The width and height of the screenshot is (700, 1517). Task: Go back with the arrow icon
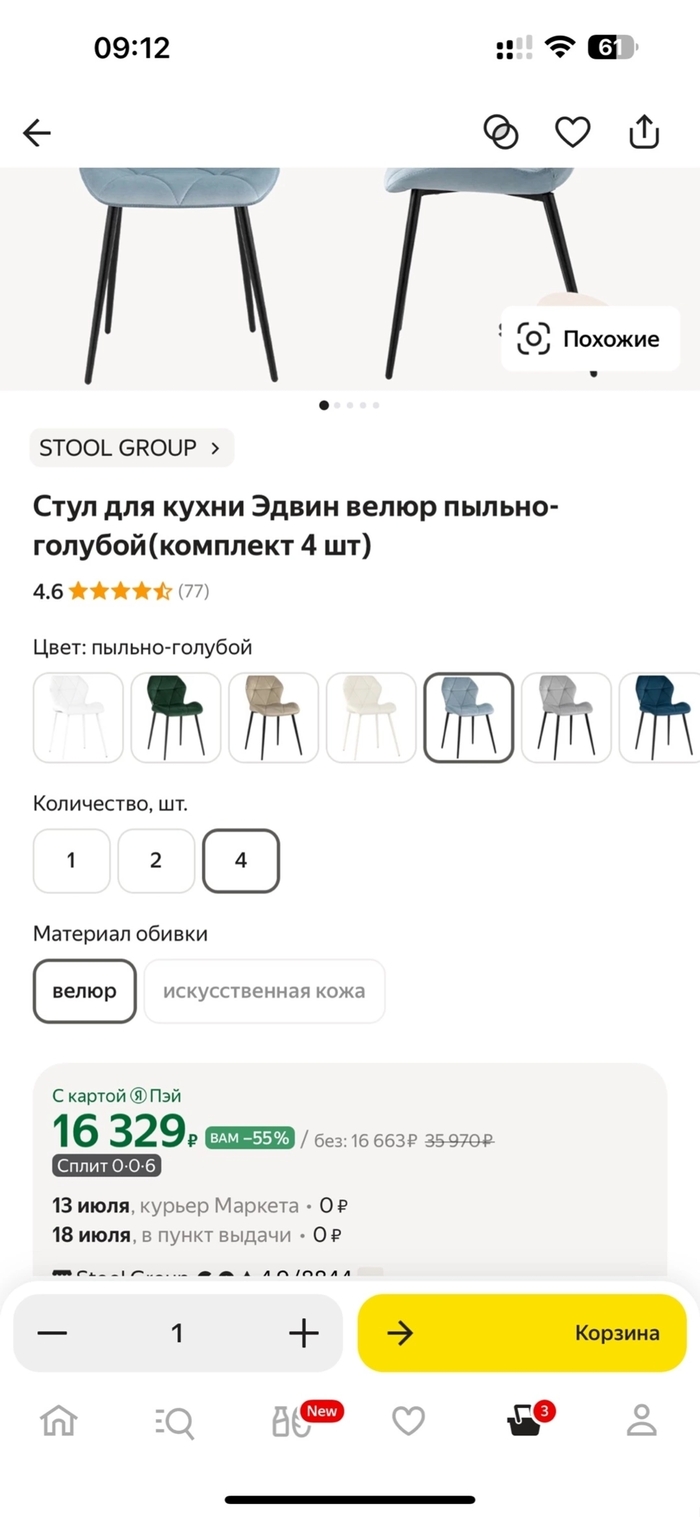[x=37, y=133]
